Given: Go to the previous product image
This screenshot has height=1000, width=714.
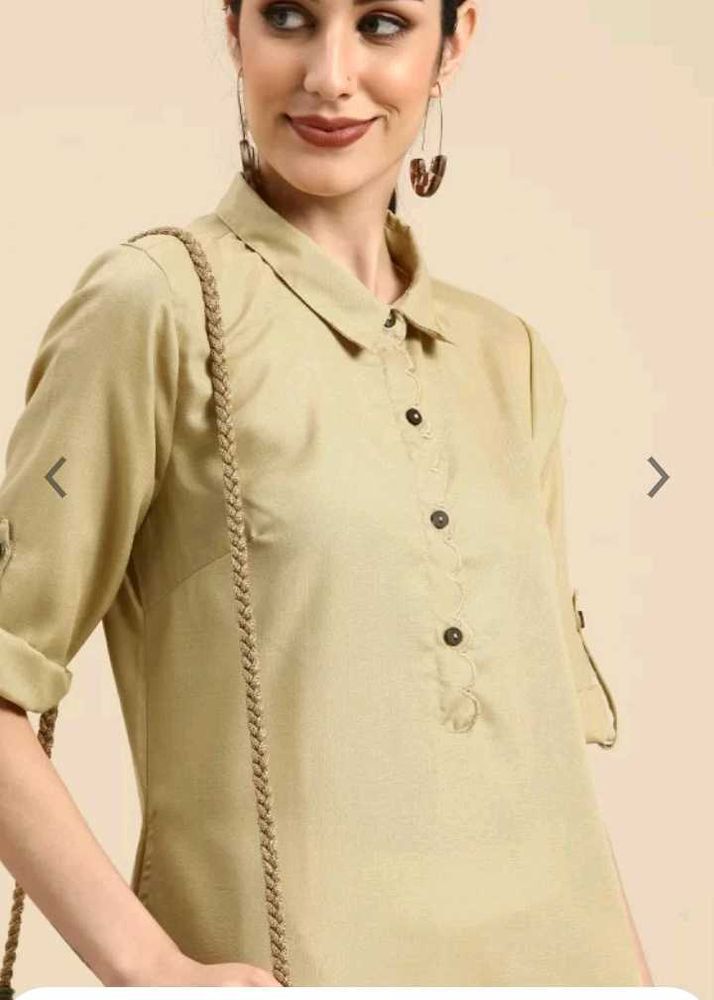Looking at the screenshot, I should coord(56,478).
